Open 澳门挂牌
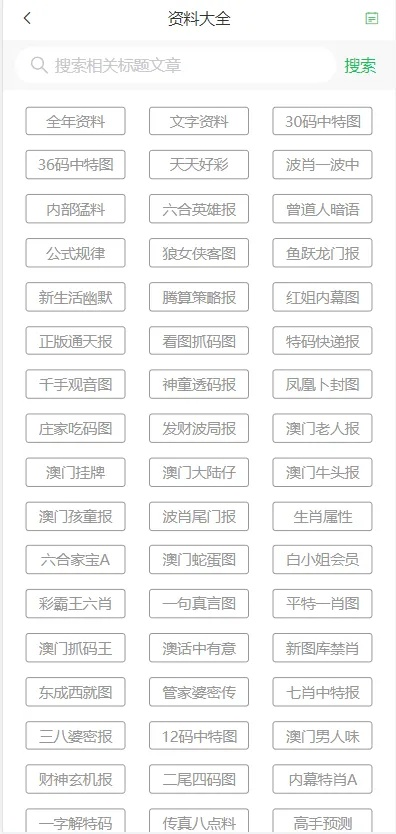The height and width of the screenshot is (834, 396). 75,472
